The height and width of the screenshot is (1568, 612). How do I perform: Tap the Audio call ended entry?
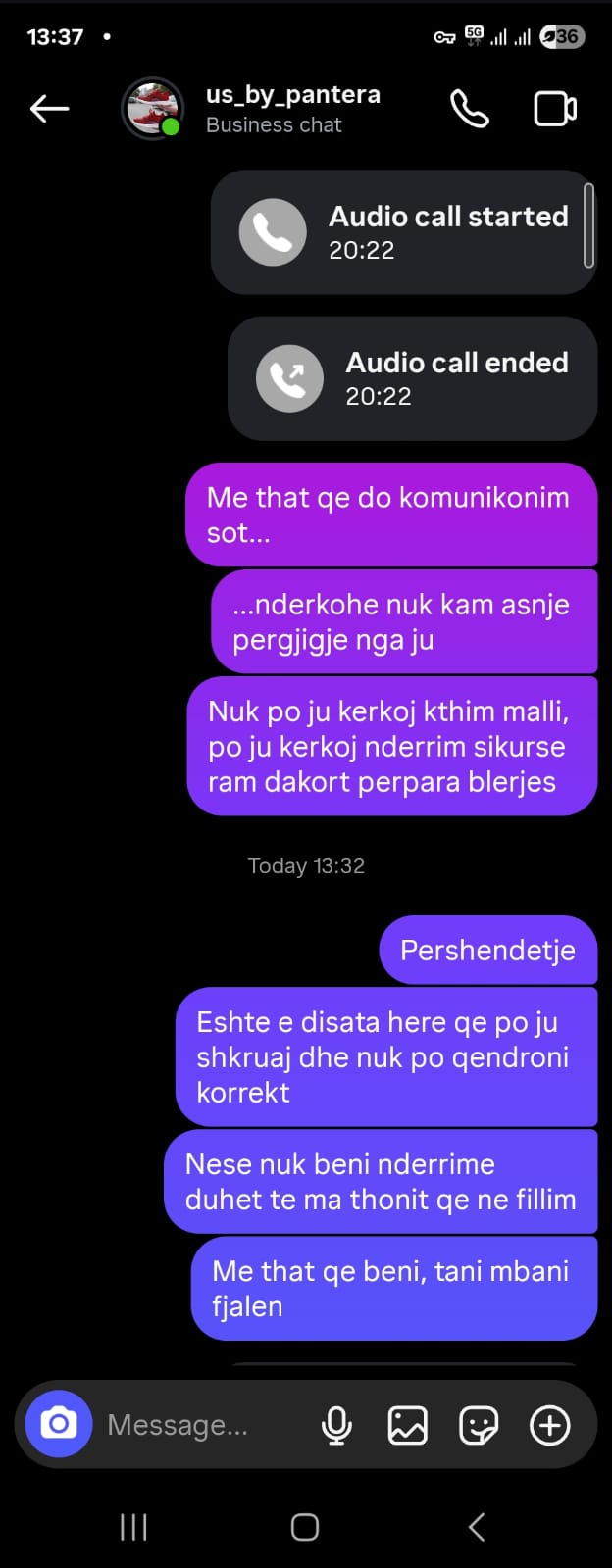tap(412, 378)
